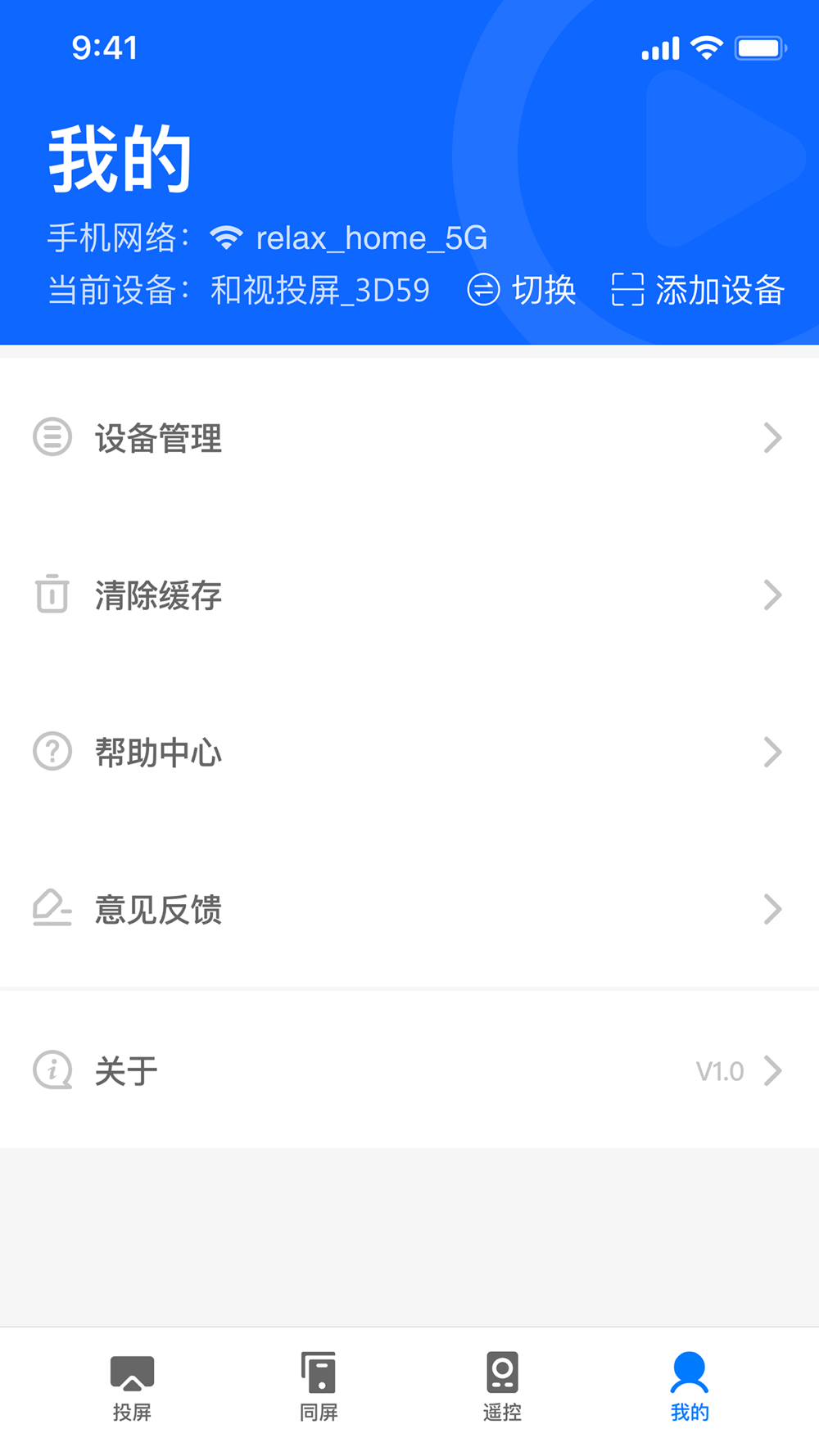This screenshot has height=1456, width=819.
Task: Tap 切换 to switch the current device
Action: point(522,290)
